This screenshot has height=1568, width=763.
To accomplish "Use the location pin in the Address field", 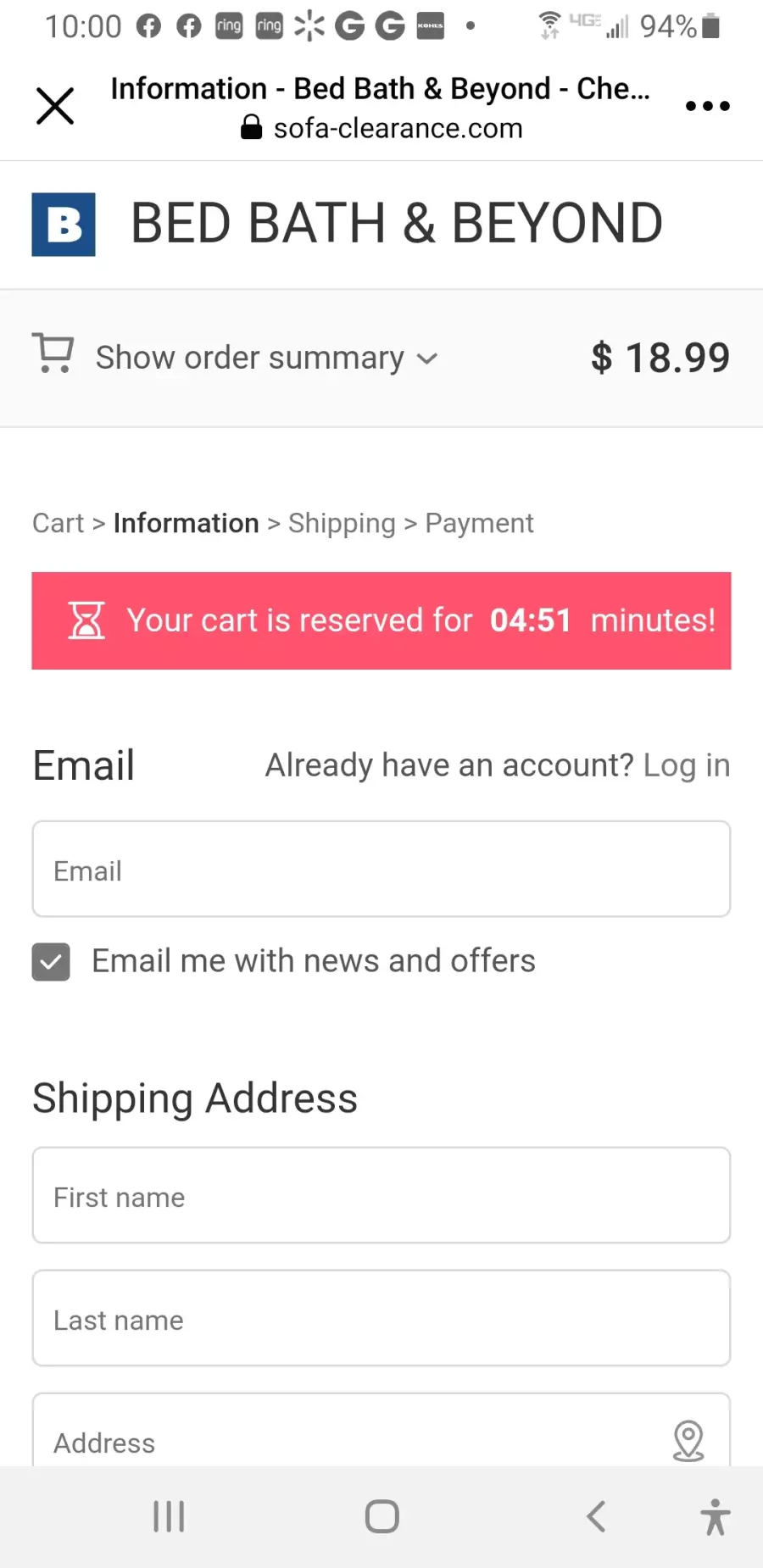I will click(688, 1440).
